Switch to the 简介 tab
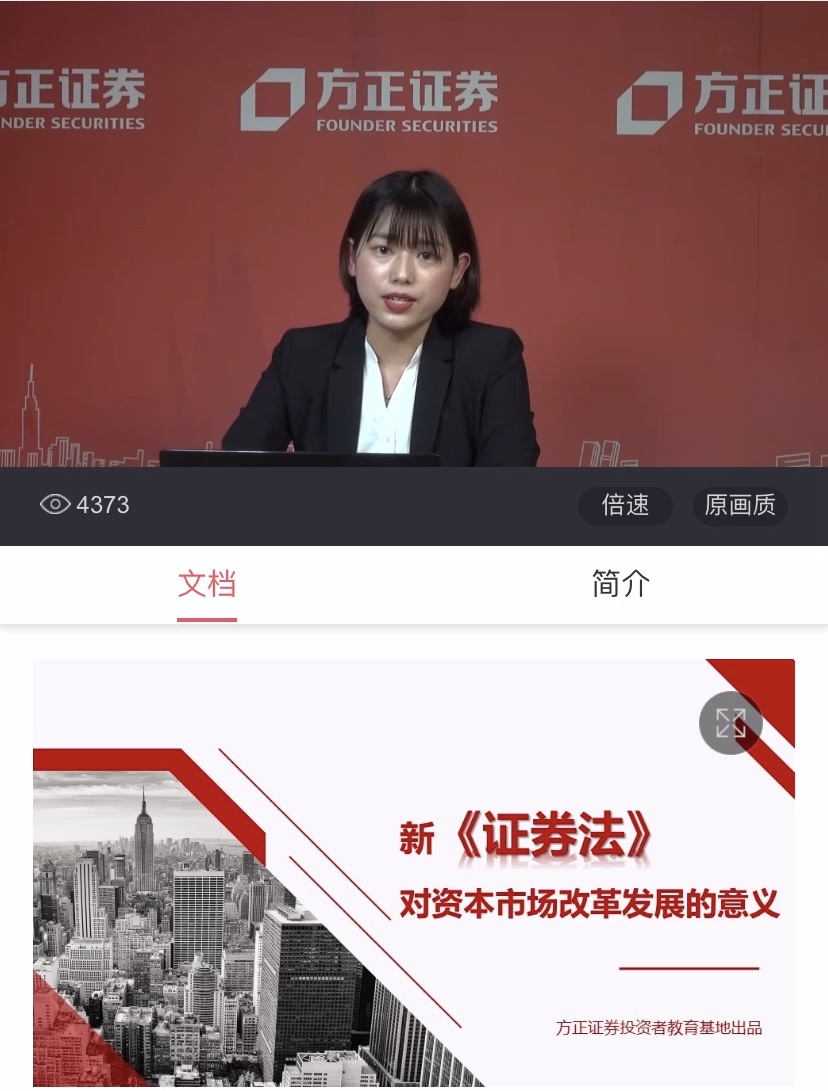 click(x=620, y=584)
